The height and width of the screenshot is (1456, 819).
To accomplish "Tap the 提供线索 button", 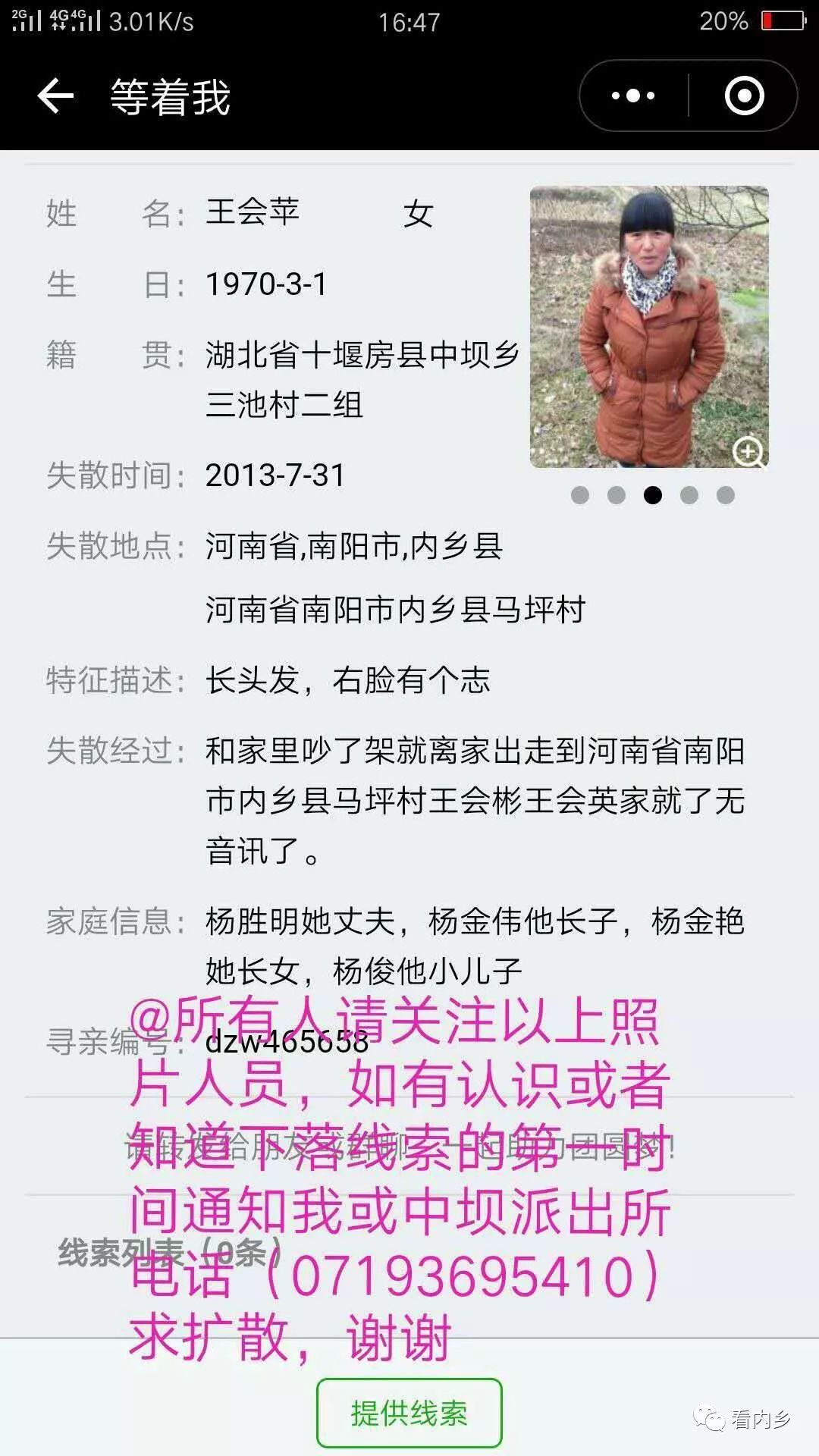I will [409, 1414].
